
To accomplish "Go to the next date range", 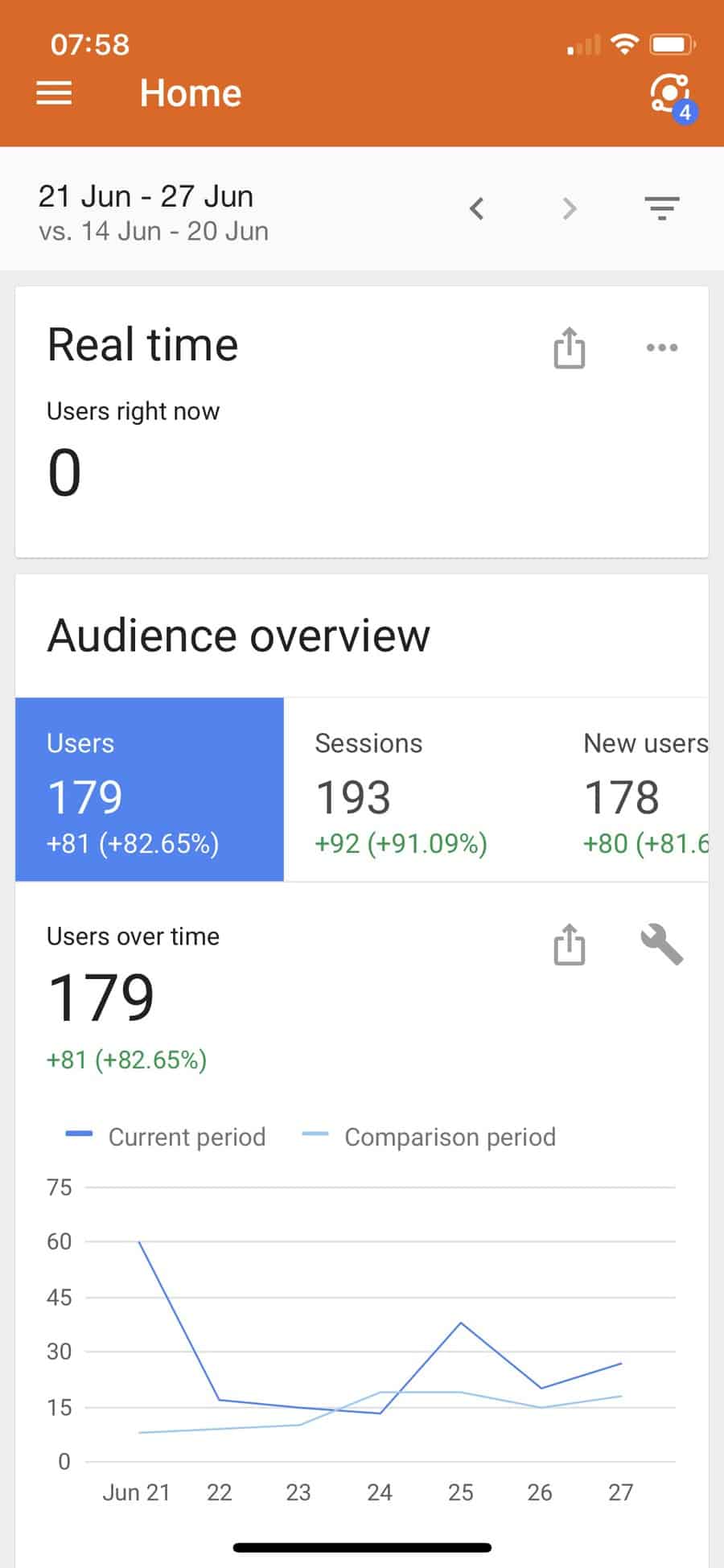I will coord(570,209).
